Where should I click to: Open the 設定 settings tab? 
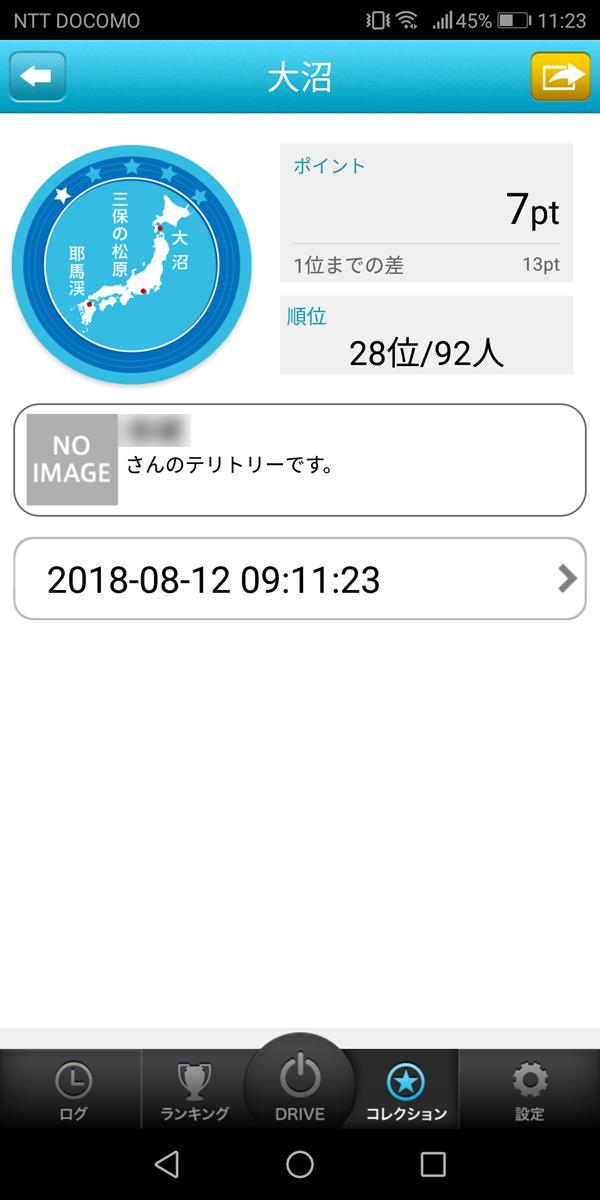[529, 1090]
